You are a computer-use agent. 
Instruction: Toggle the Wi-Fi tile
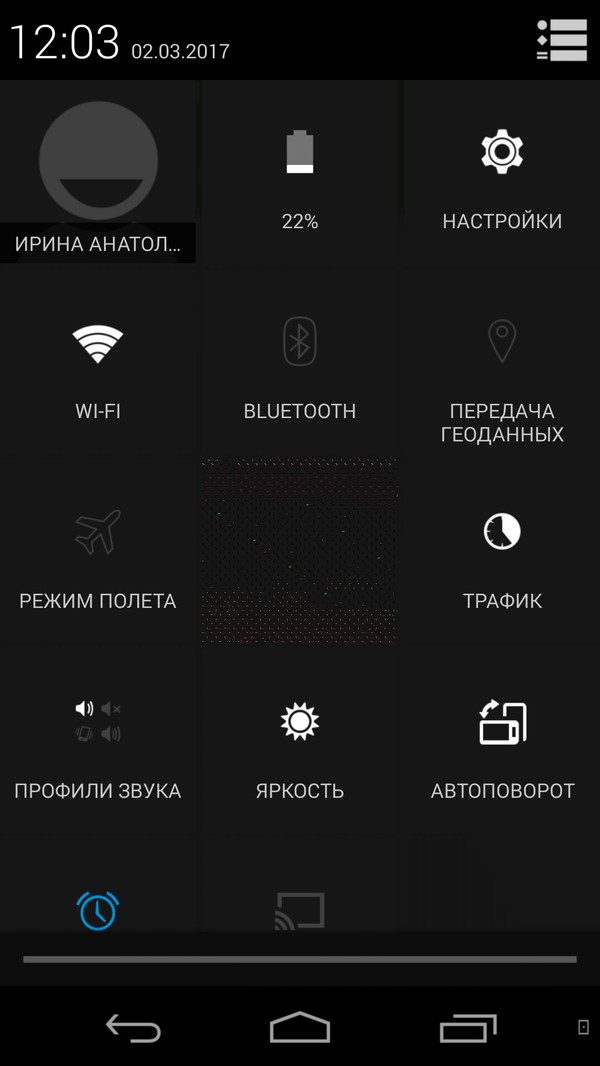click(98, 365)
